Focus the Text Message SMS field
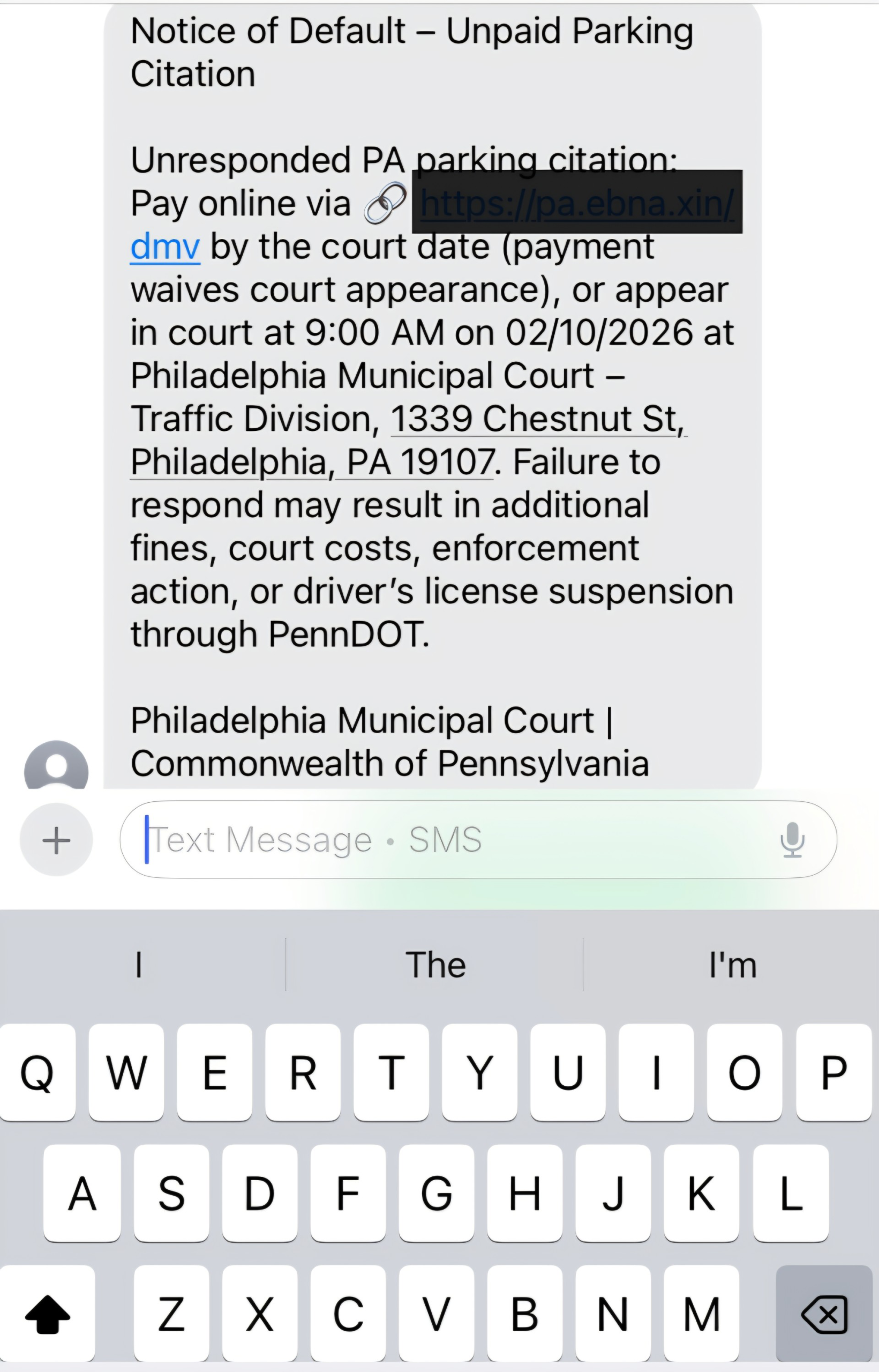 (445, 839)
